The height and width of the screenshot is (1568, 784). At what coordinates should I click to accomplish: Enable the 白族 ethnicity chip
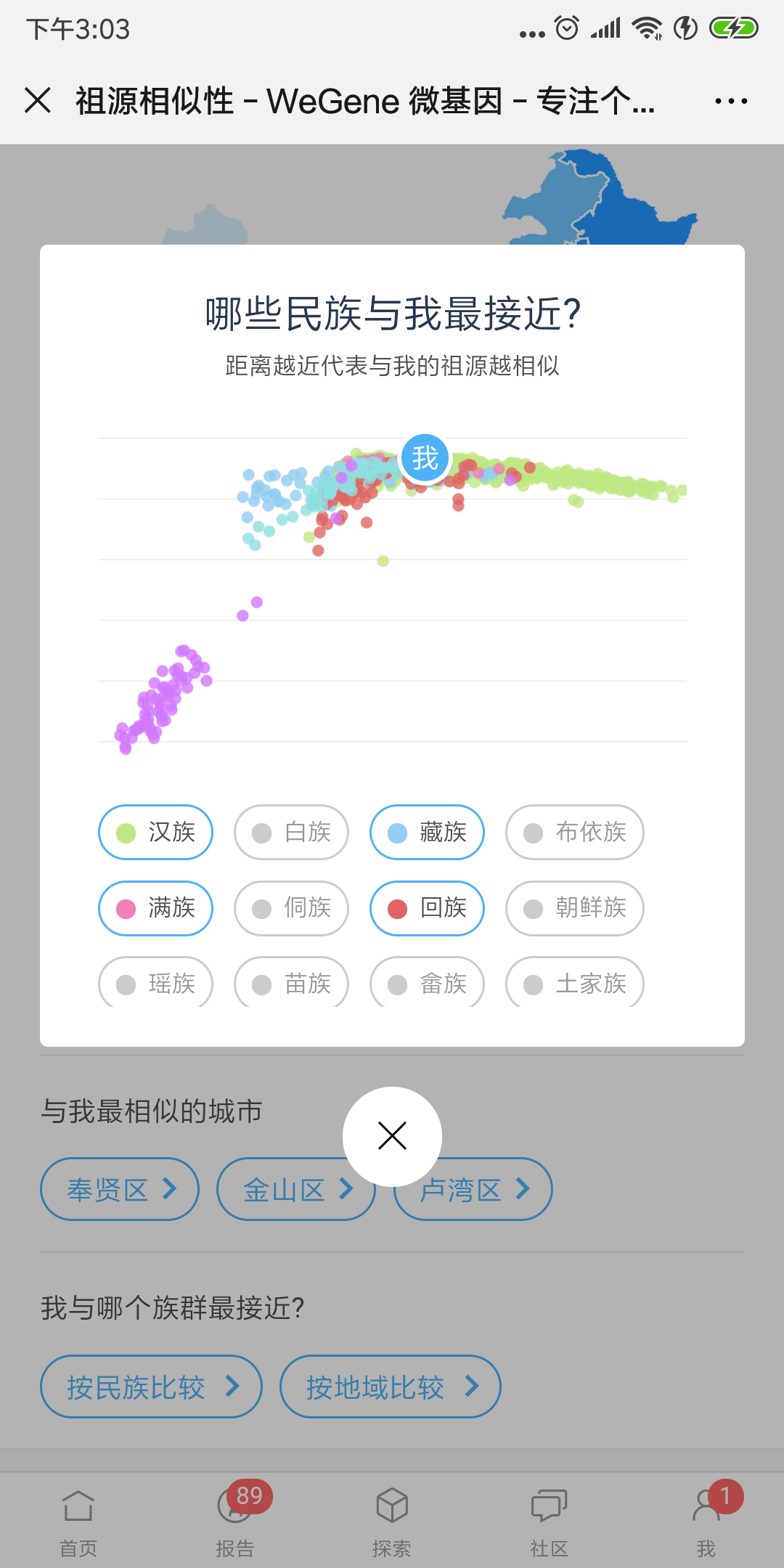click(291, 832)
